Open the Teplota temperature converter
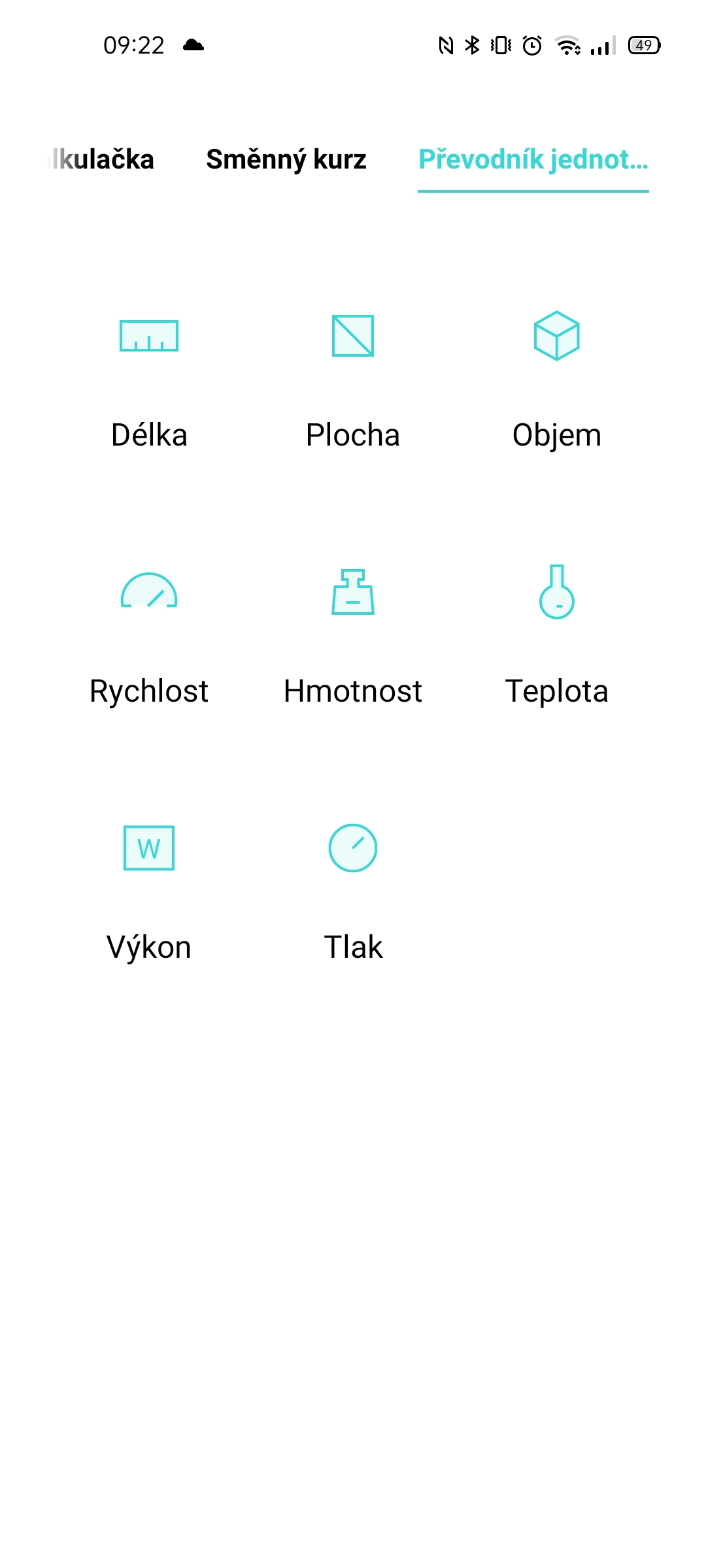Viewport: 706px width, 1568px height. (x=557, y=635)
